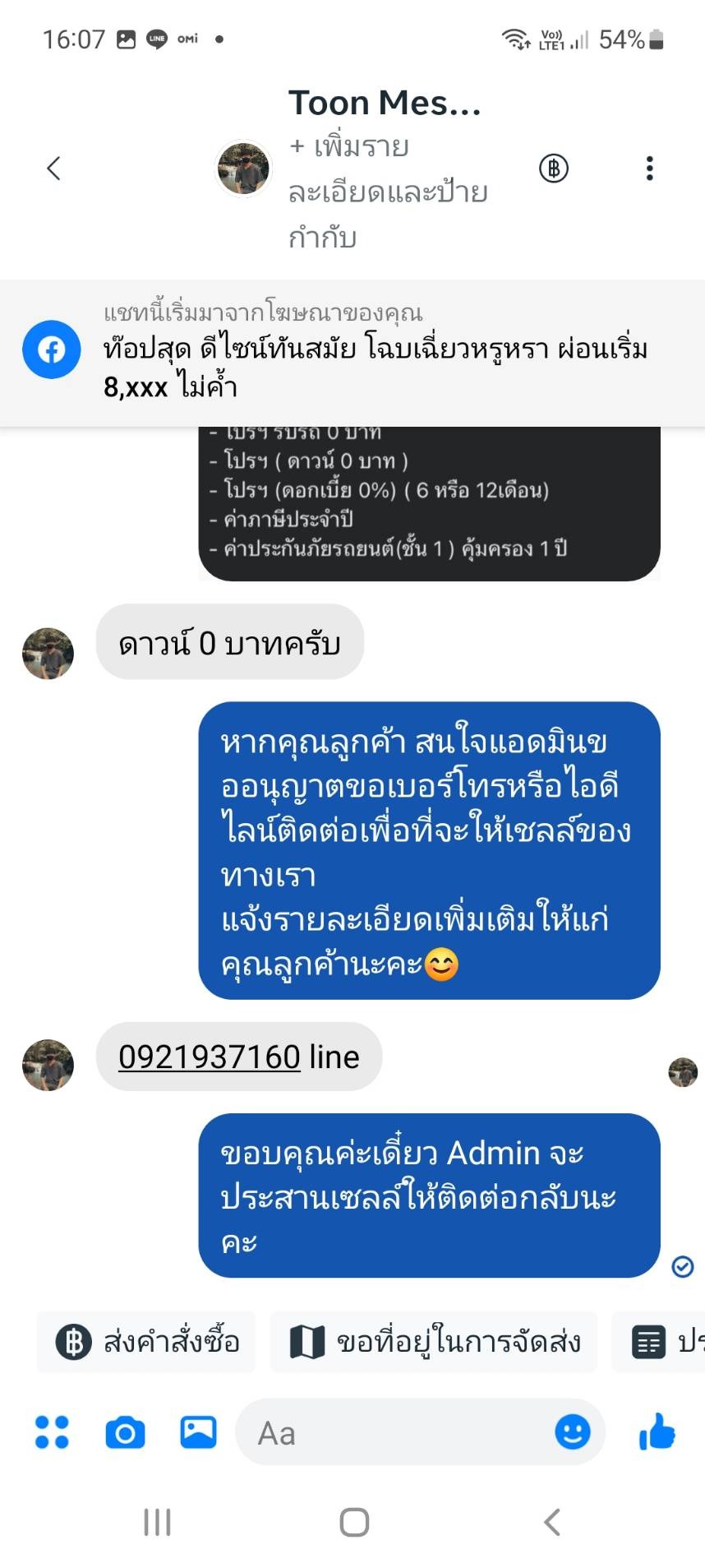Screen dimensions: 705x1568
Task: Open the ad banner that started this chat
Action: click(352, 354)
